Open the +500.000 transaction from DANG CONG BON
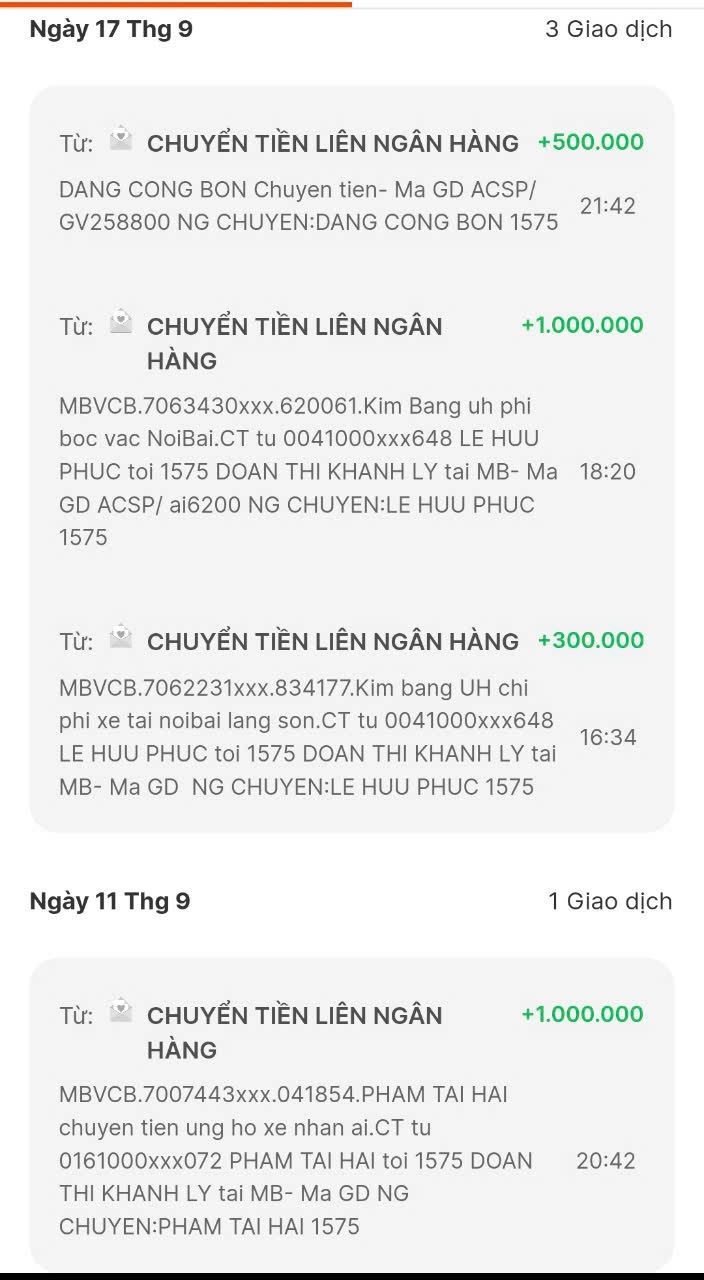The image size is (704, 1280). click(x=350, y=182)
